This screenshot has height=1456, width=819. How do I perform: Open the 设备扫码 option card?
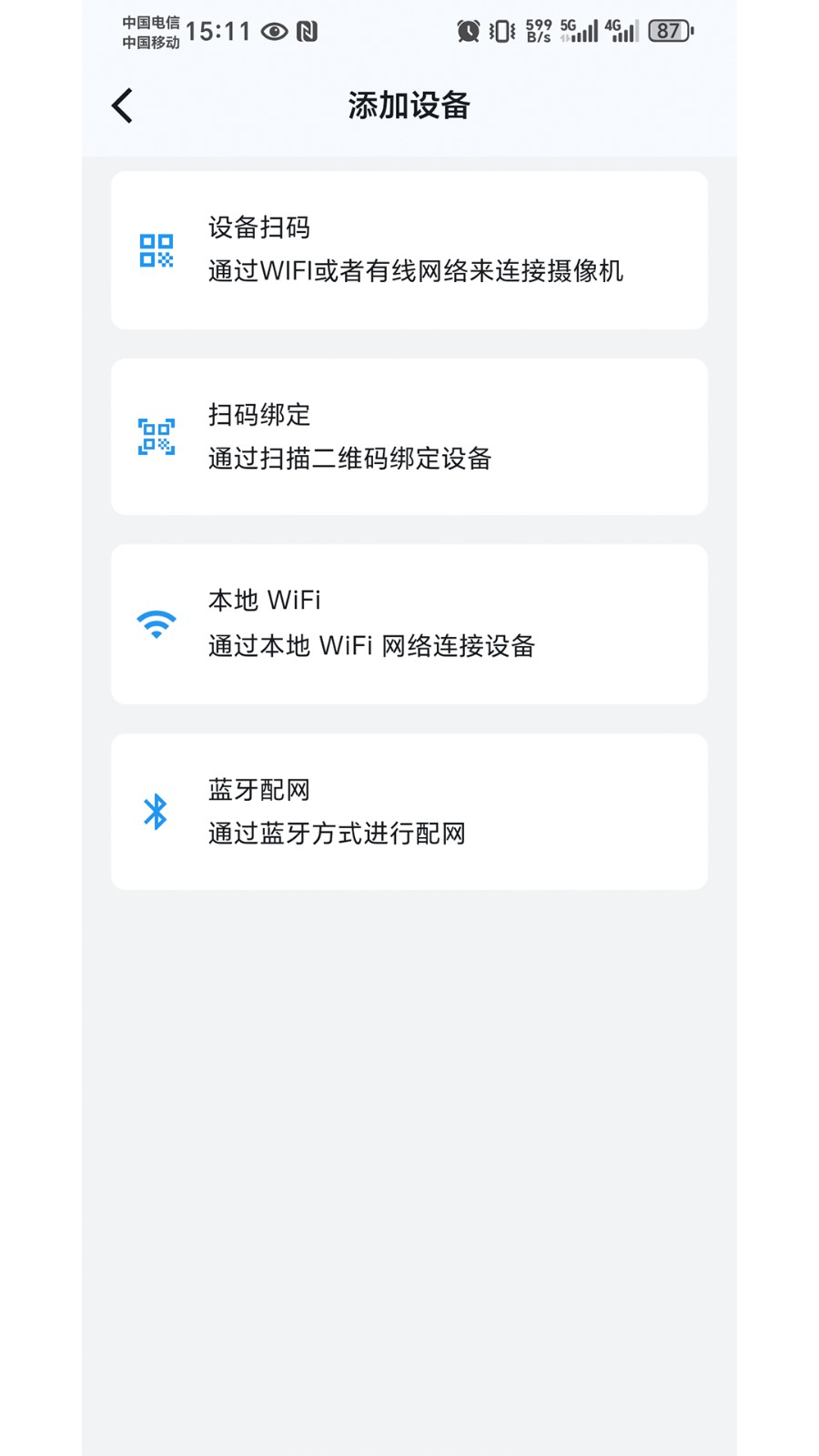tap(409, 249)
